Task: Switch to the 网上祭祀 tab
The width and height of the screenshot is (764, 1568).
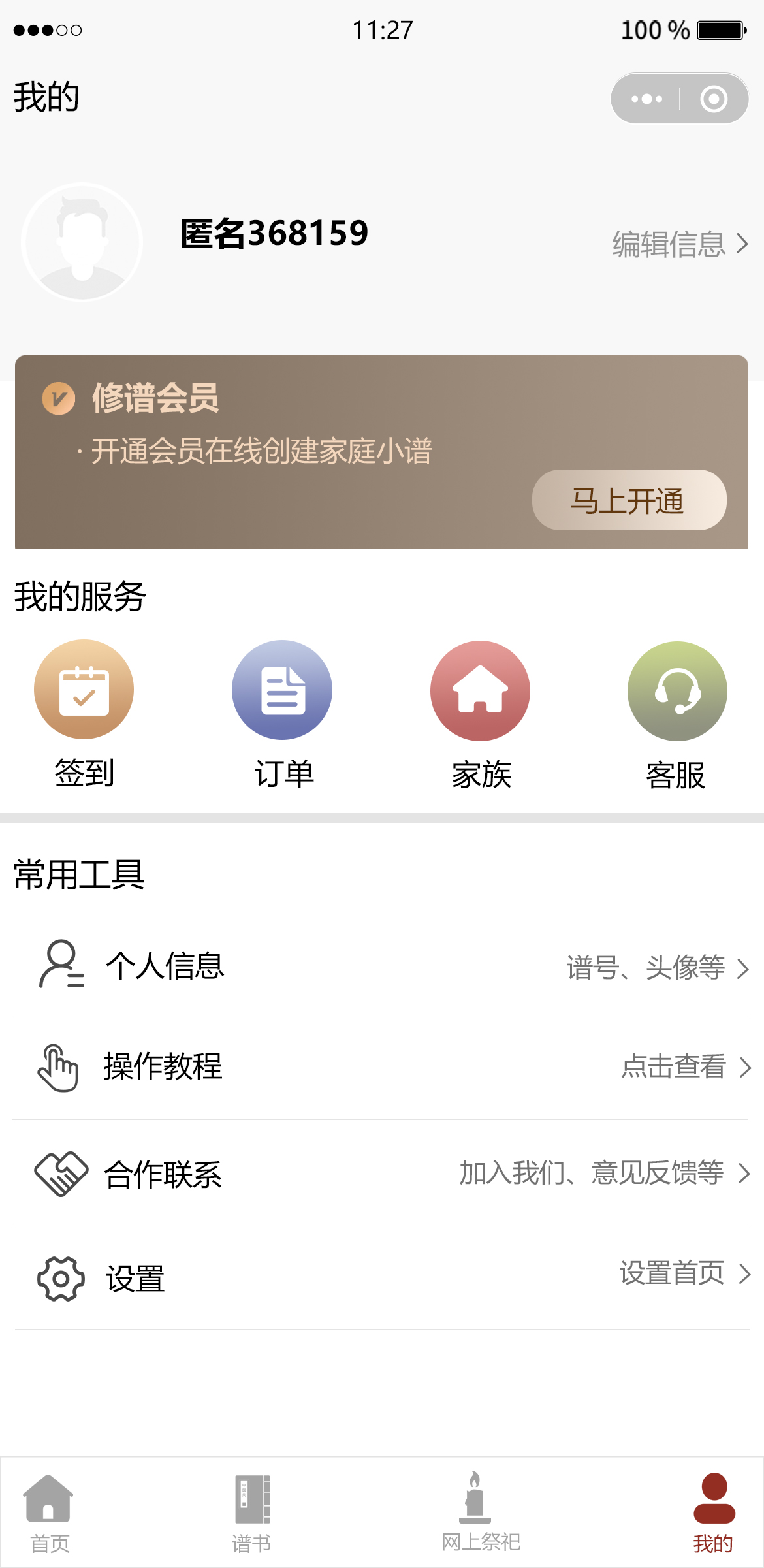Action: (x=481, y=1512)
